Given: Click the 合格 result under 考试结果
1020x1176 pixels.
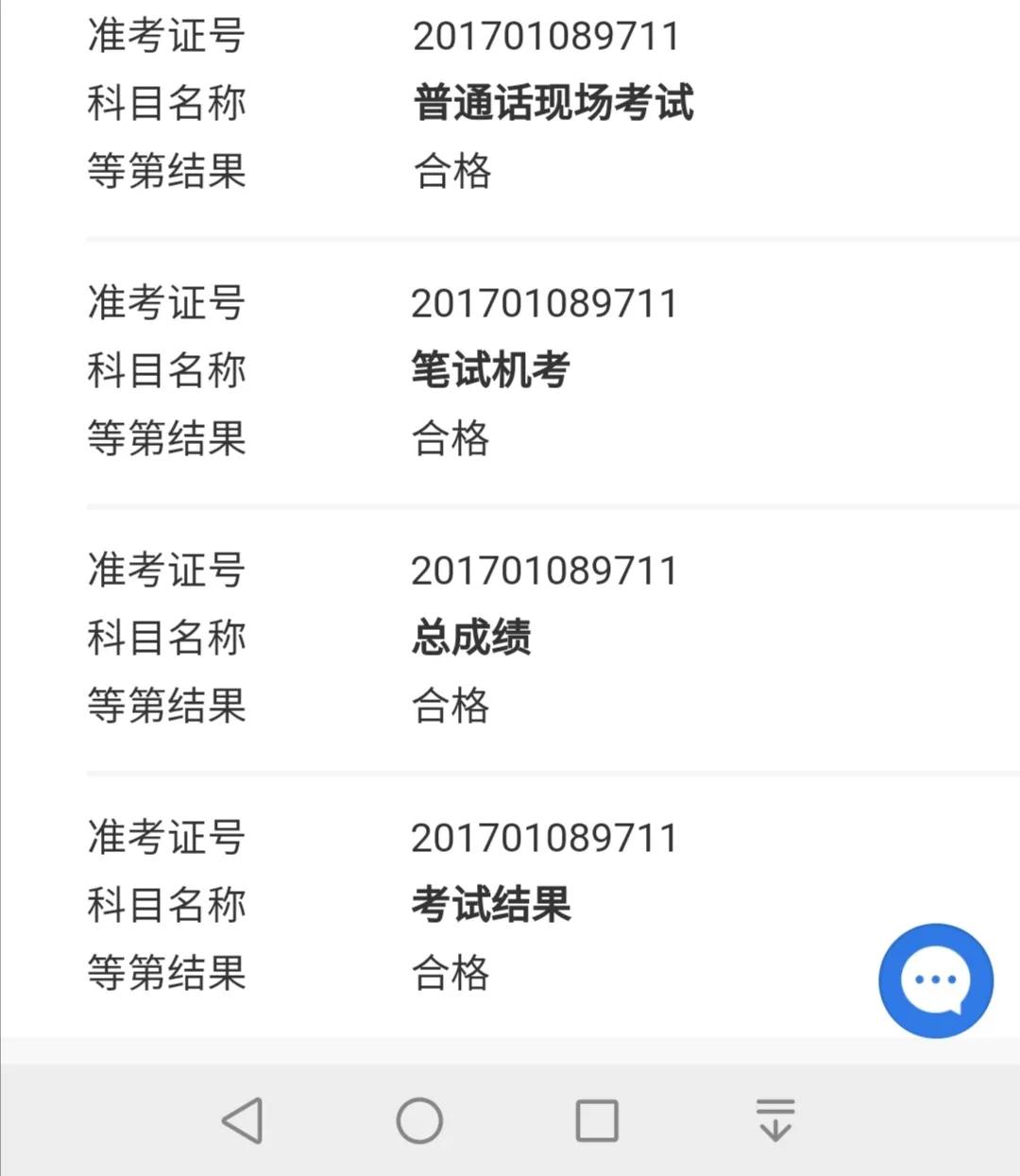Looking at the screenshot, I should click(450, 973).
